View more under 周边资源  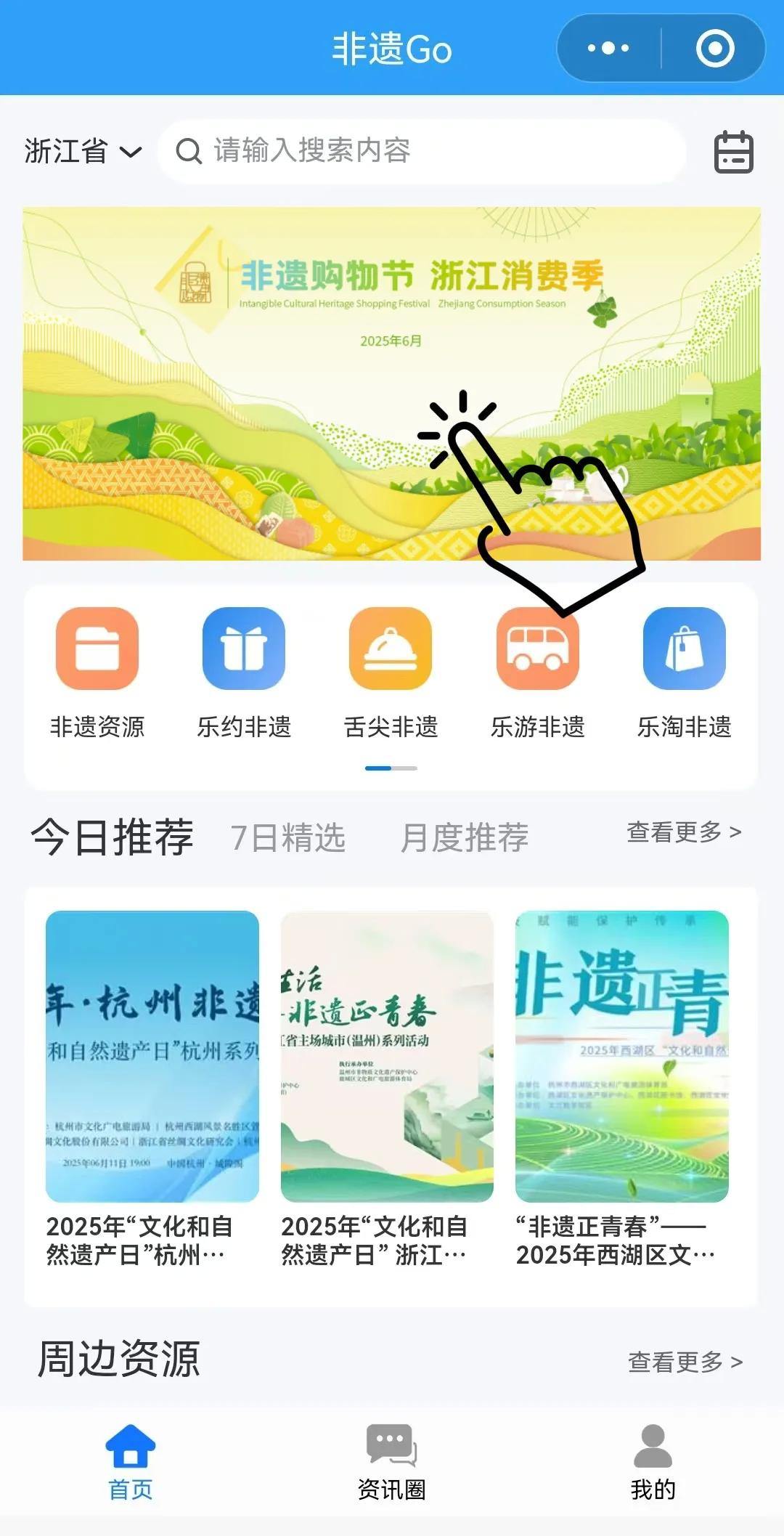click(x=685, y=1362)
